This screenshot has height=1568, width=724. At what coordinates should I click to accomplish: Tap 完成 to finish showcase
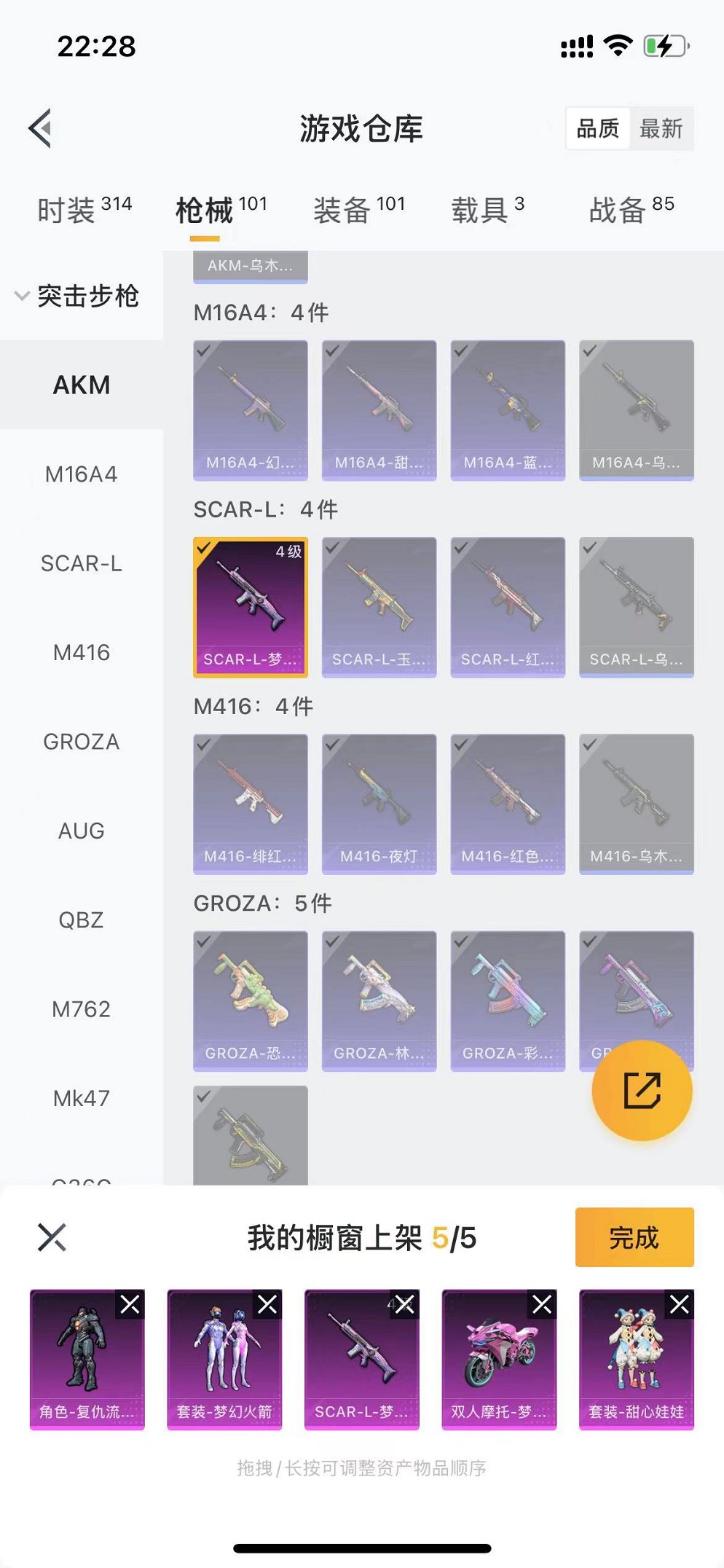(634, 1237)
